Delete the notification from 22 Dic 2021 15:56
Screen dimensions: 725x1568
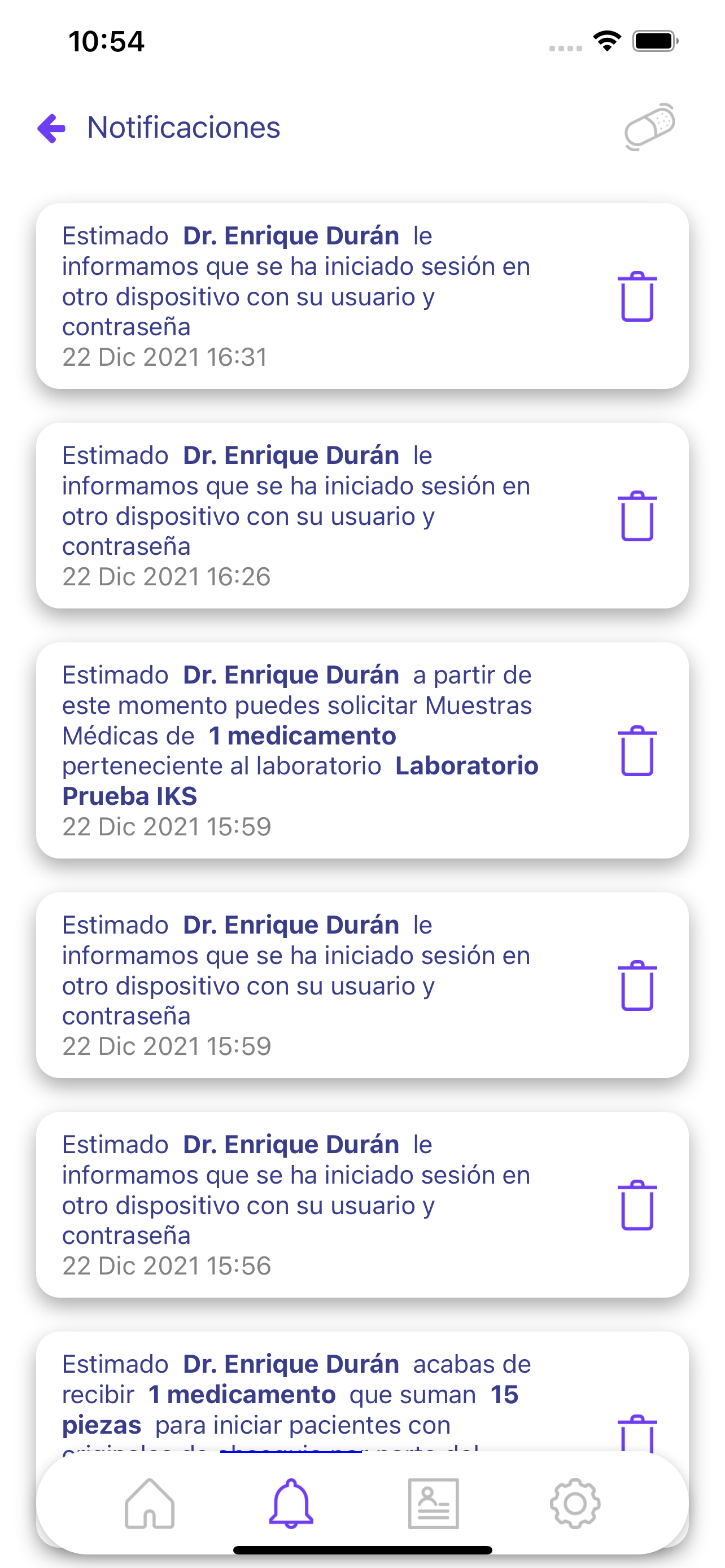(x=637, y=1205)
